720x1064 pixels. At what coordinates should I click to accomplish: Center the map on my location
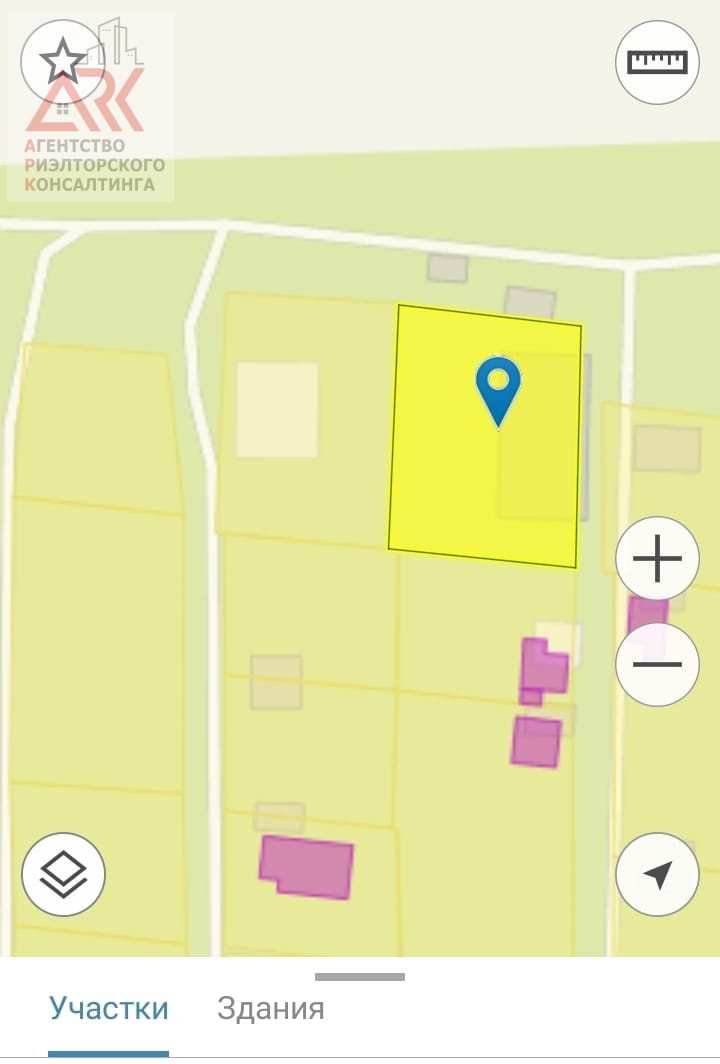657,875
